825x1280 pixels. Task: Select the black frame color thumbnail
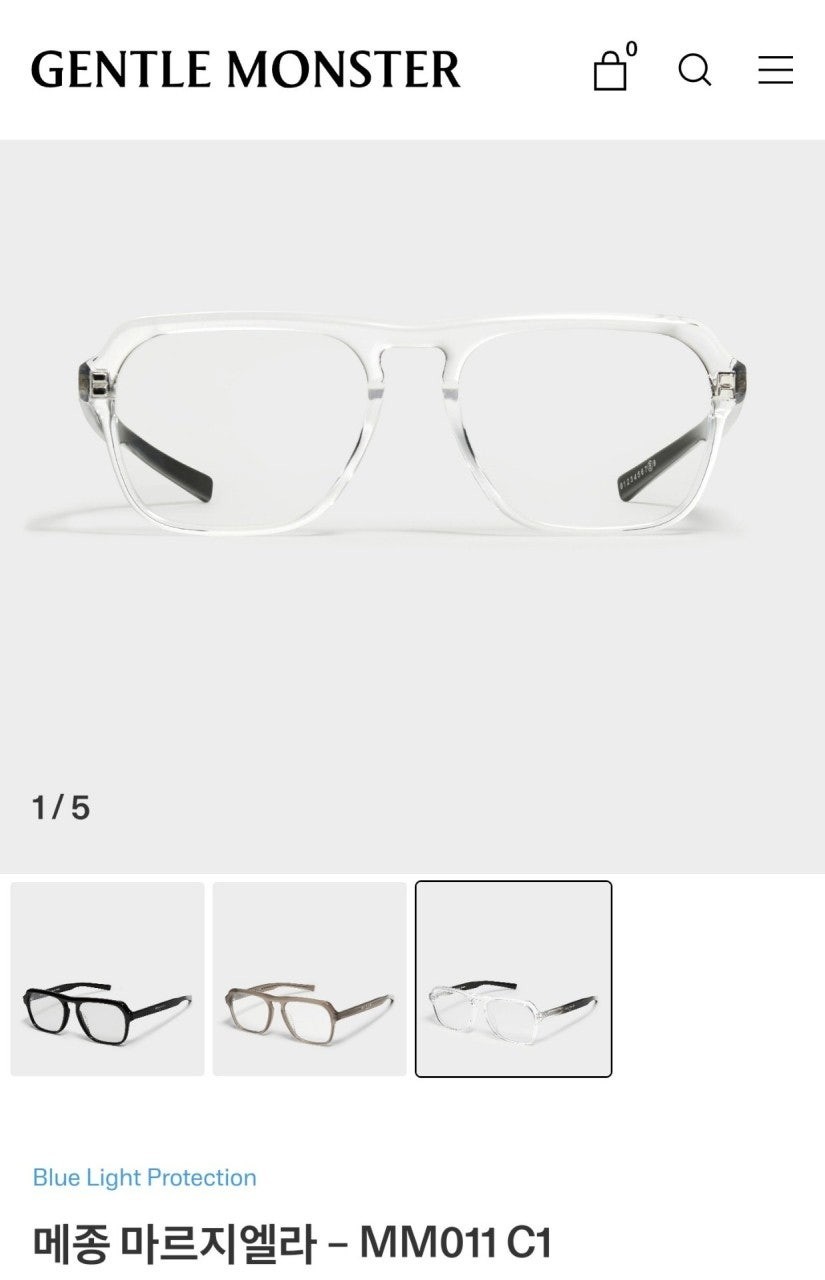pos(107,979)
